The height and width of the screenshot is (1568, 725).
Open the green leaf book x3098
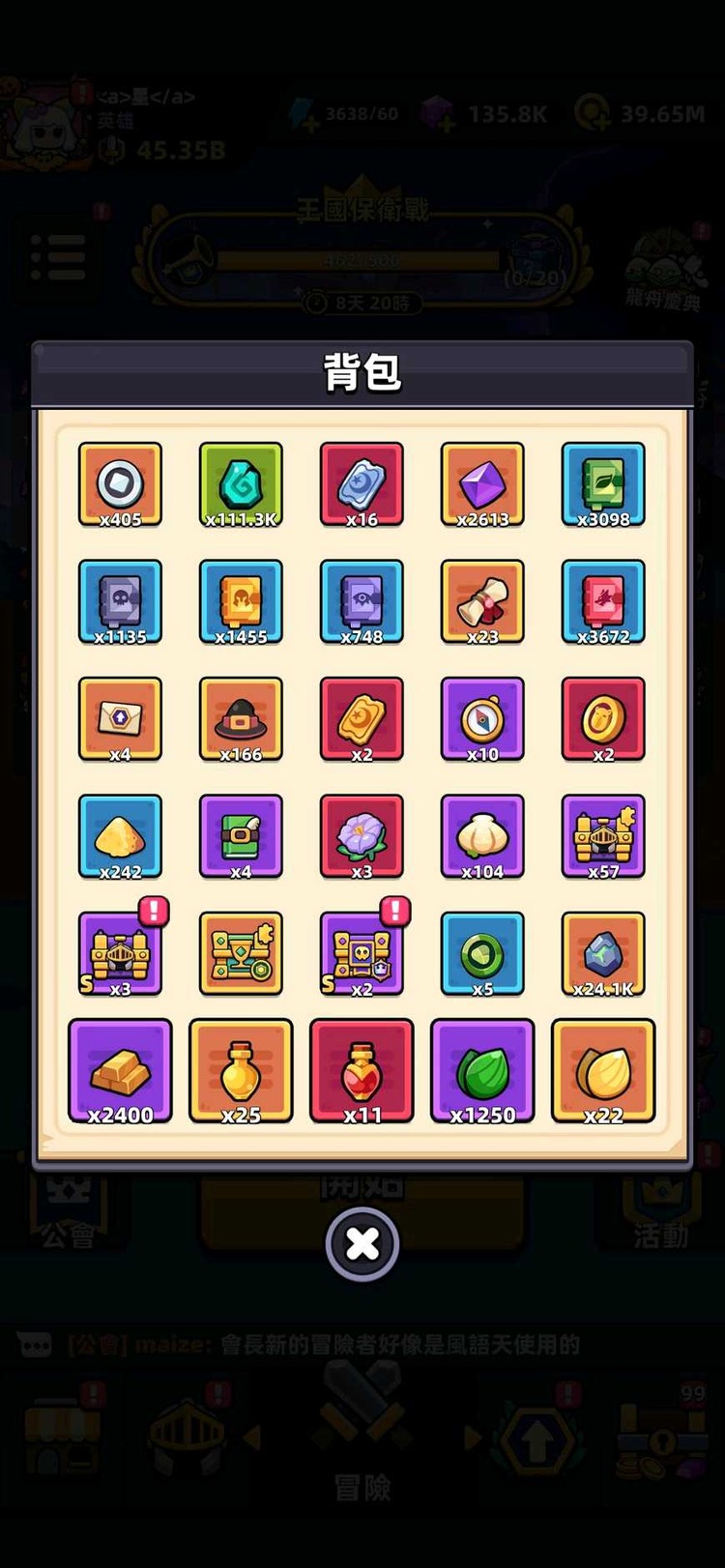[x=603, y=484]
